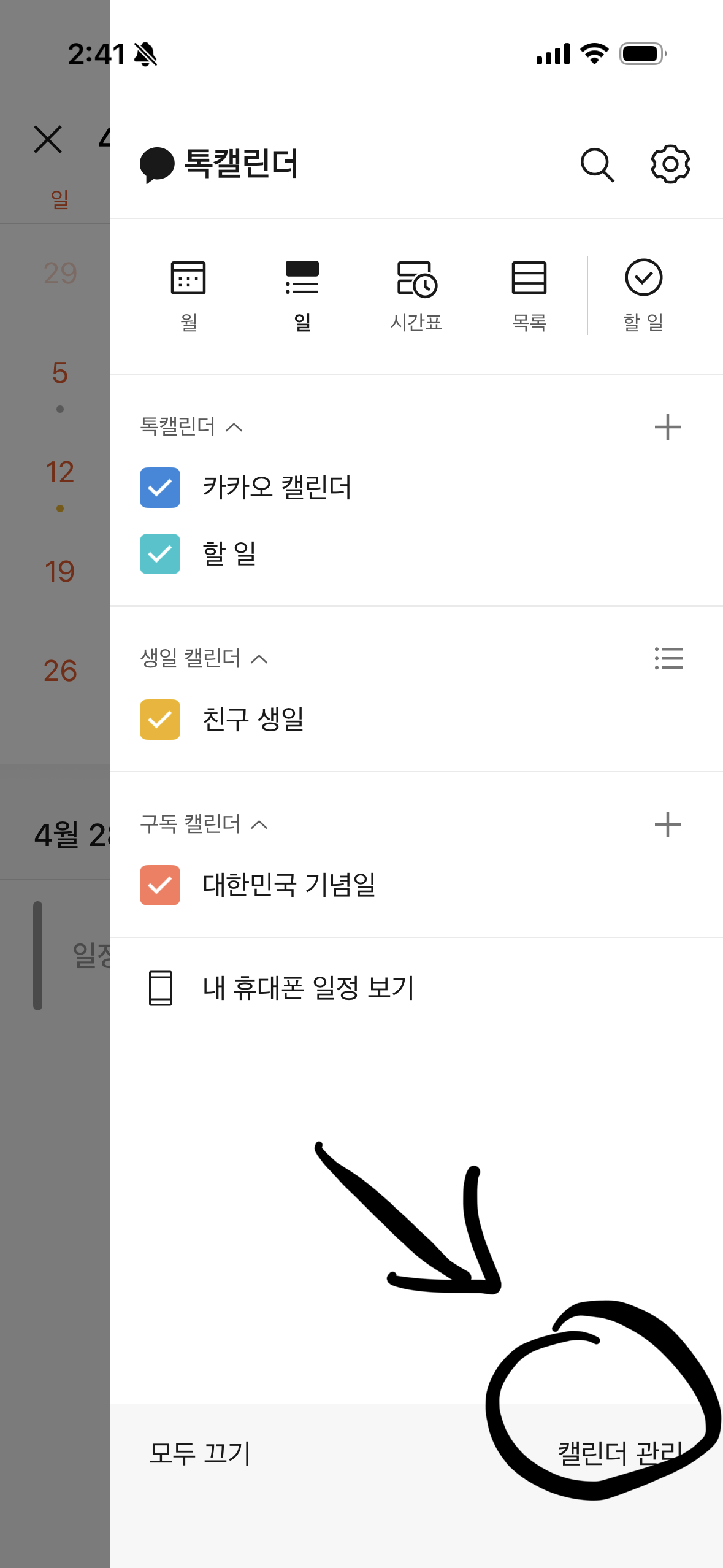Collapse the 구독 캘린더 section
Viewport: 723px width, 1568px height.
point(260,824)
